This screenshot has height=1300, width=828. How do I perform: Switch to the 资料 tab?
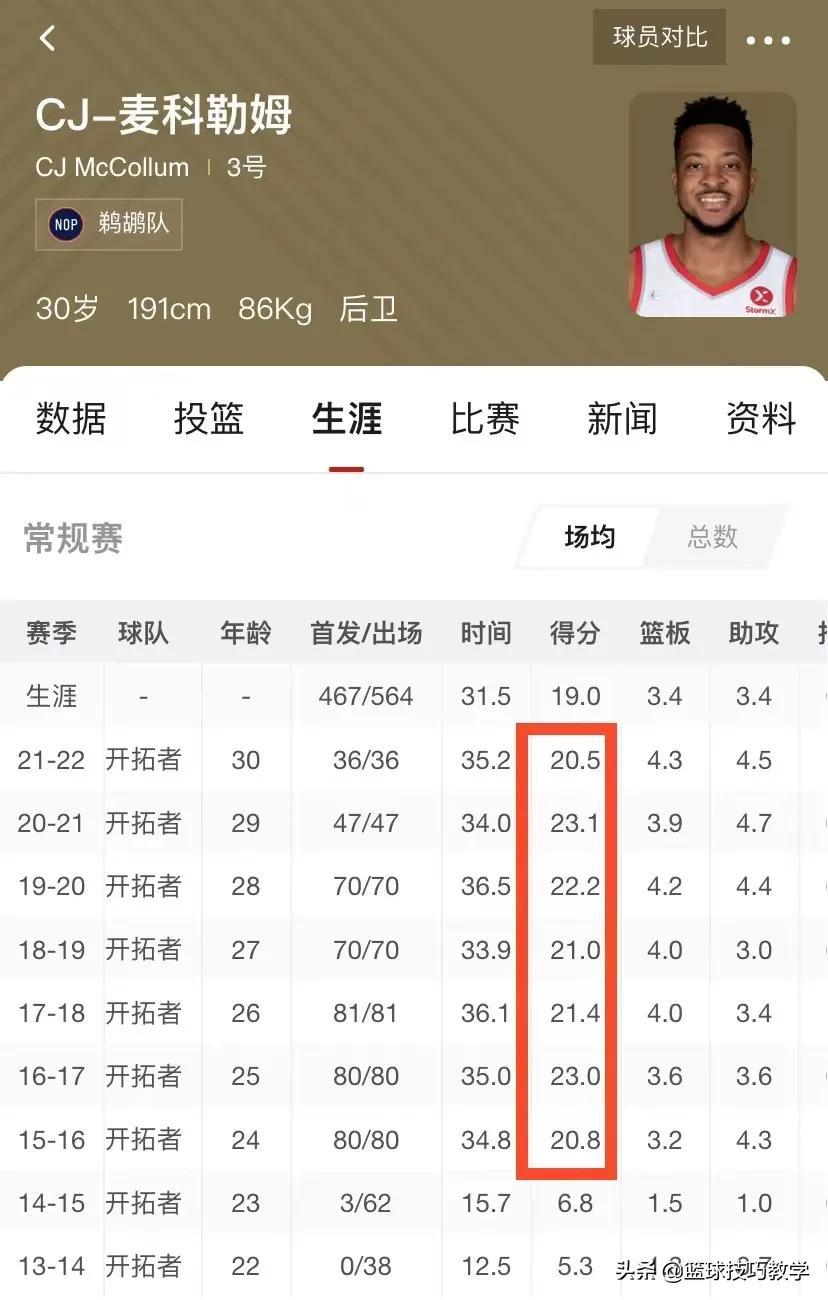pyautogui.click(x=760, y=419)
